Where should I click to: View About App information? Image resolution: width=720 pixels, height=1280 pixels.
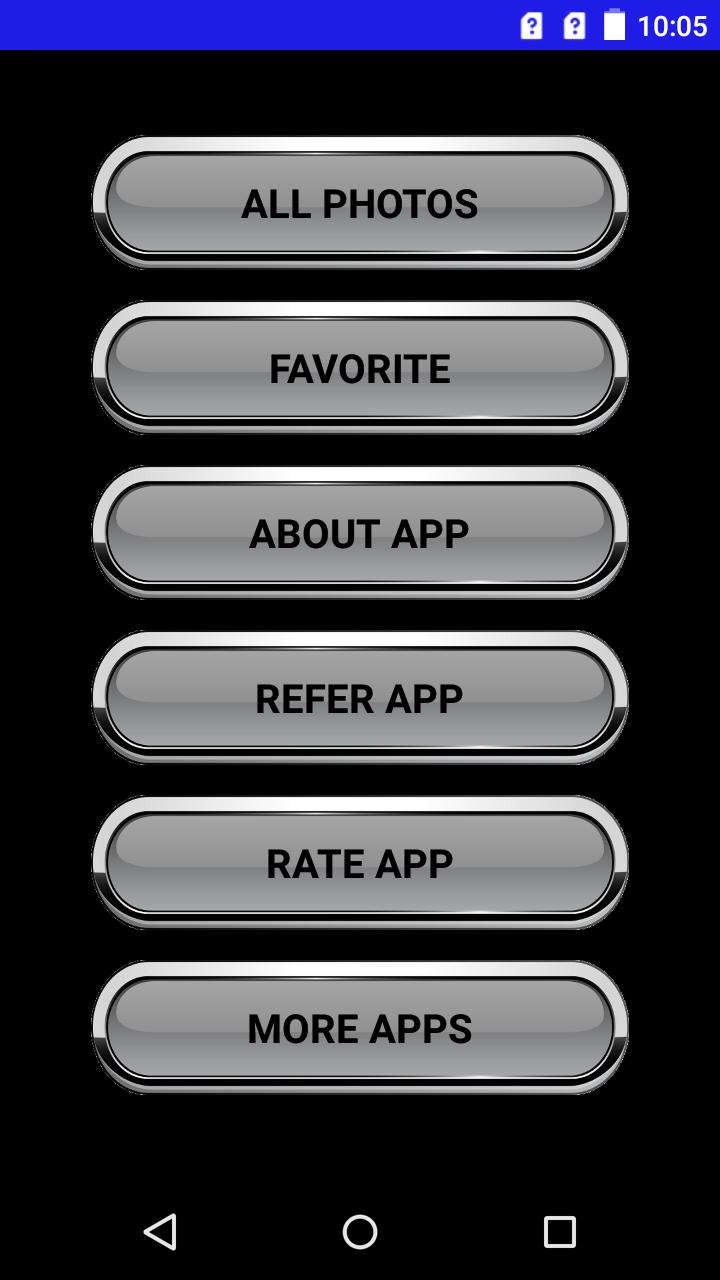point(360,533)
